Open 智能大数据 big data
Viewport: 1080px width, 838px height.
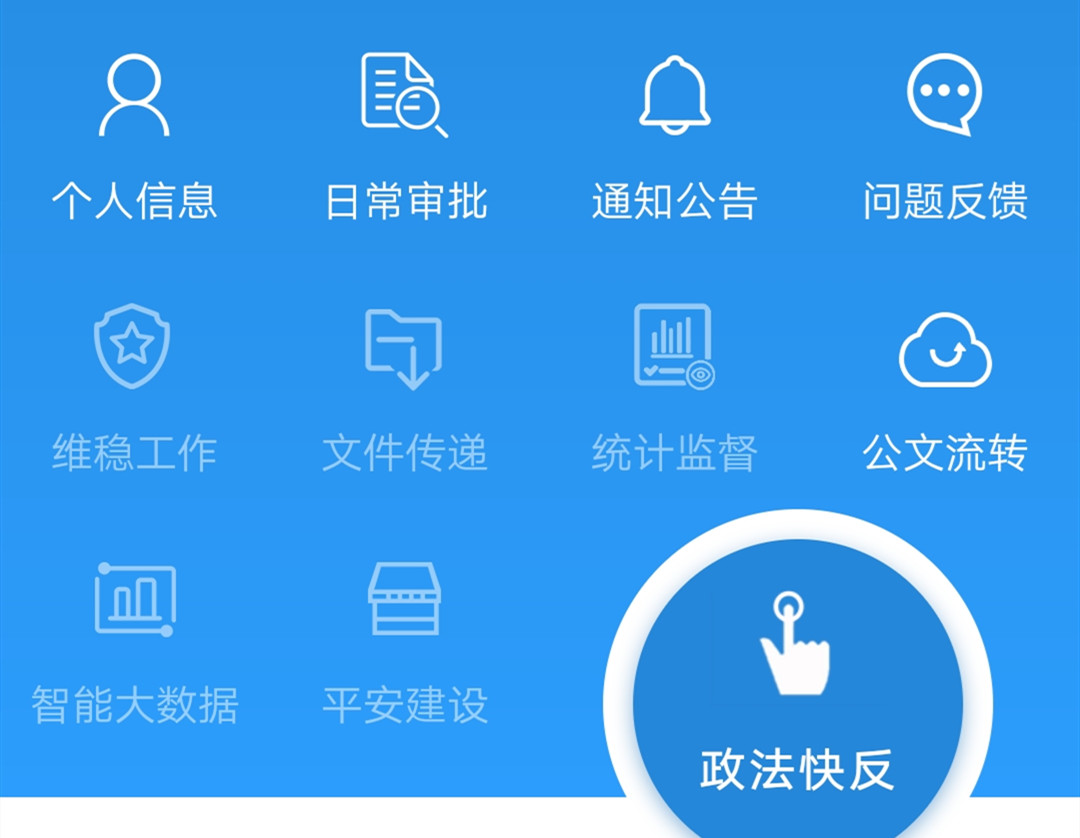coord(134,640)
